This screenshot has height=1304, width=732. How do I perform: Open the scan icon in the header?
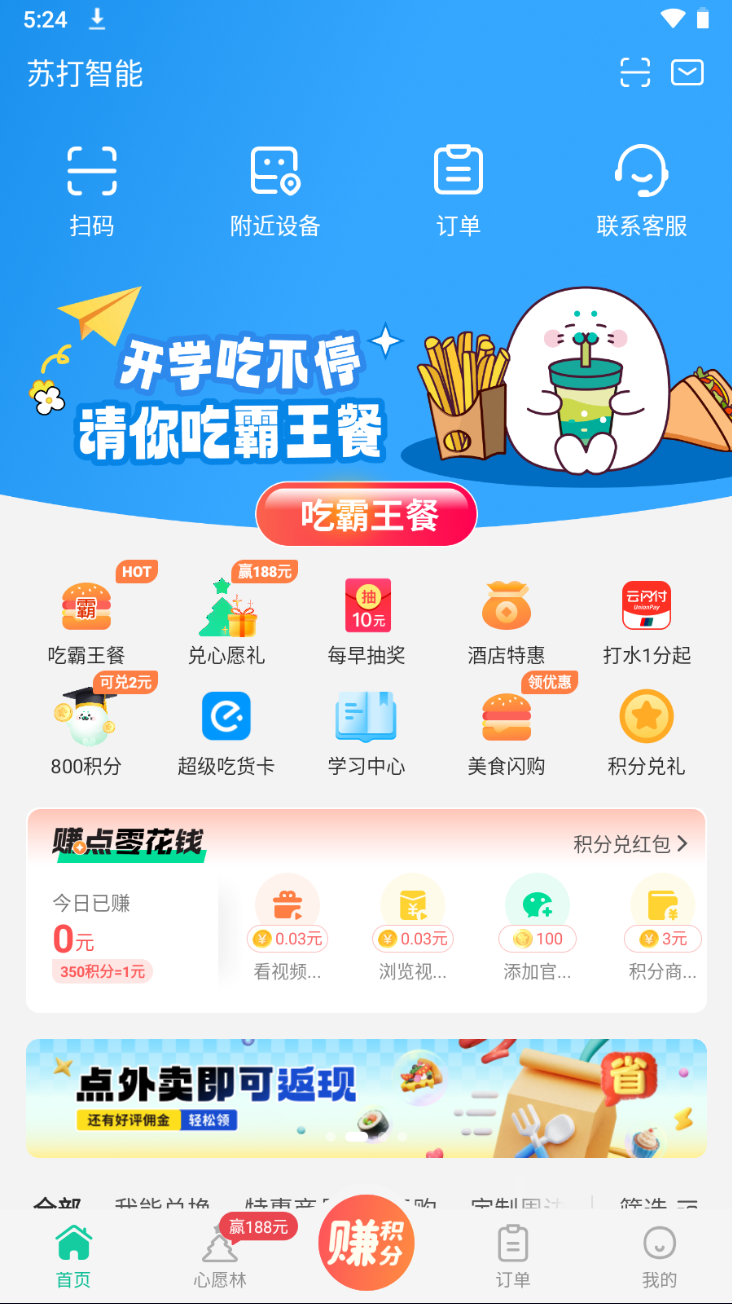635,73
